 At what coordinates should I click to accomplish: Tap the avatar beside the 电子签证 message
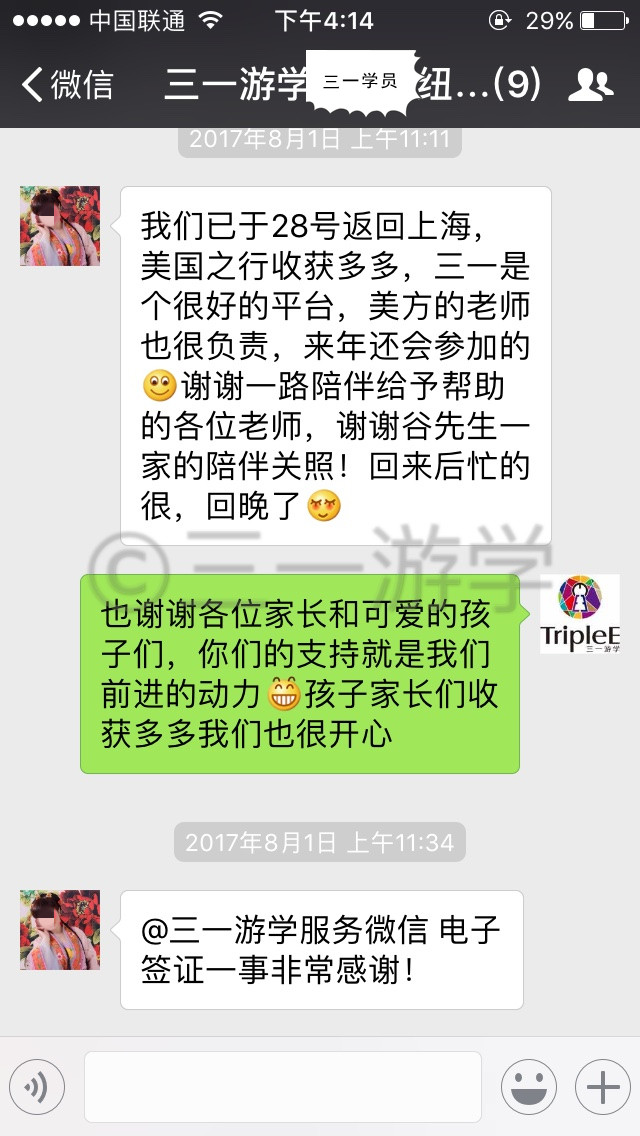point(60,930)
